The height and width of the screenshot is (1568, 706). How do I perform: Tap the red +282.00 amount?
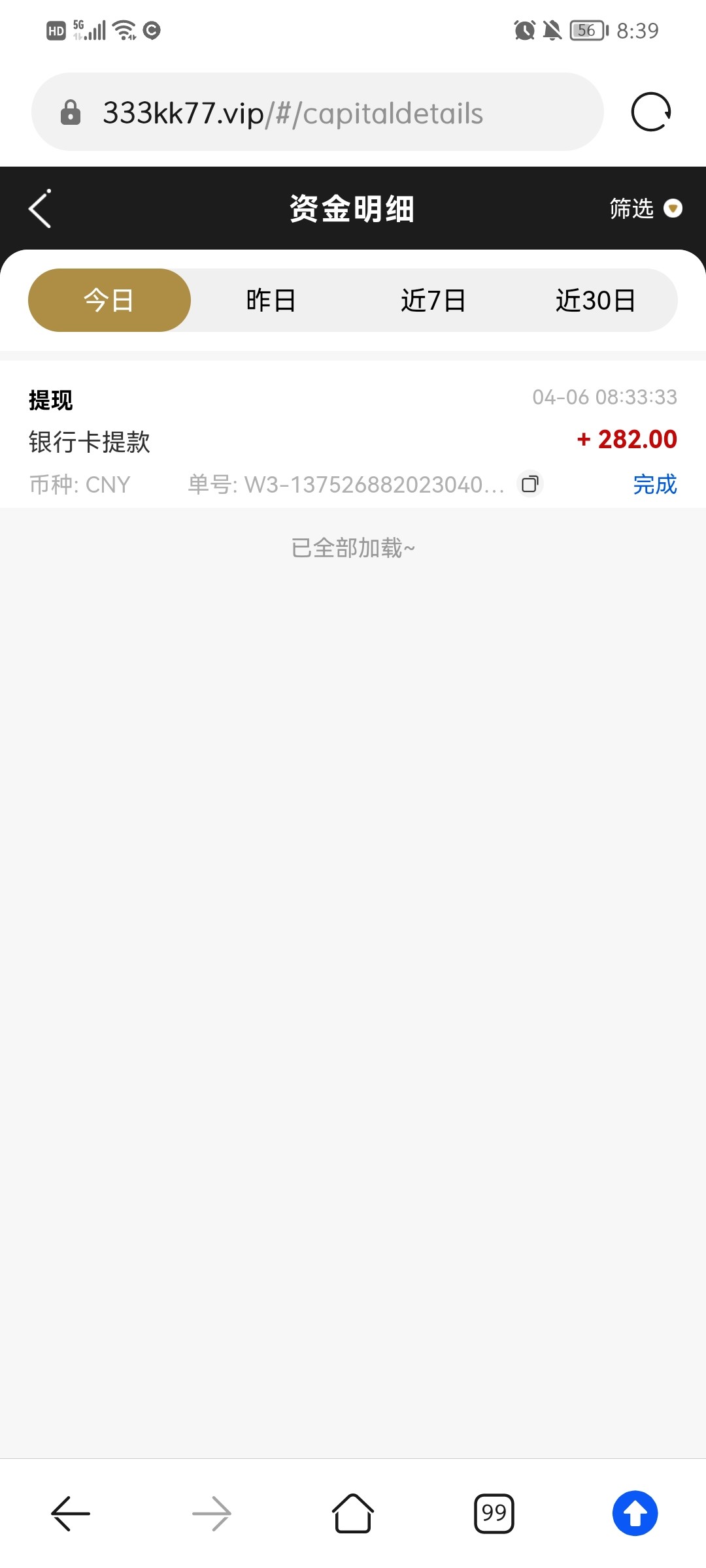pos(627,440)
